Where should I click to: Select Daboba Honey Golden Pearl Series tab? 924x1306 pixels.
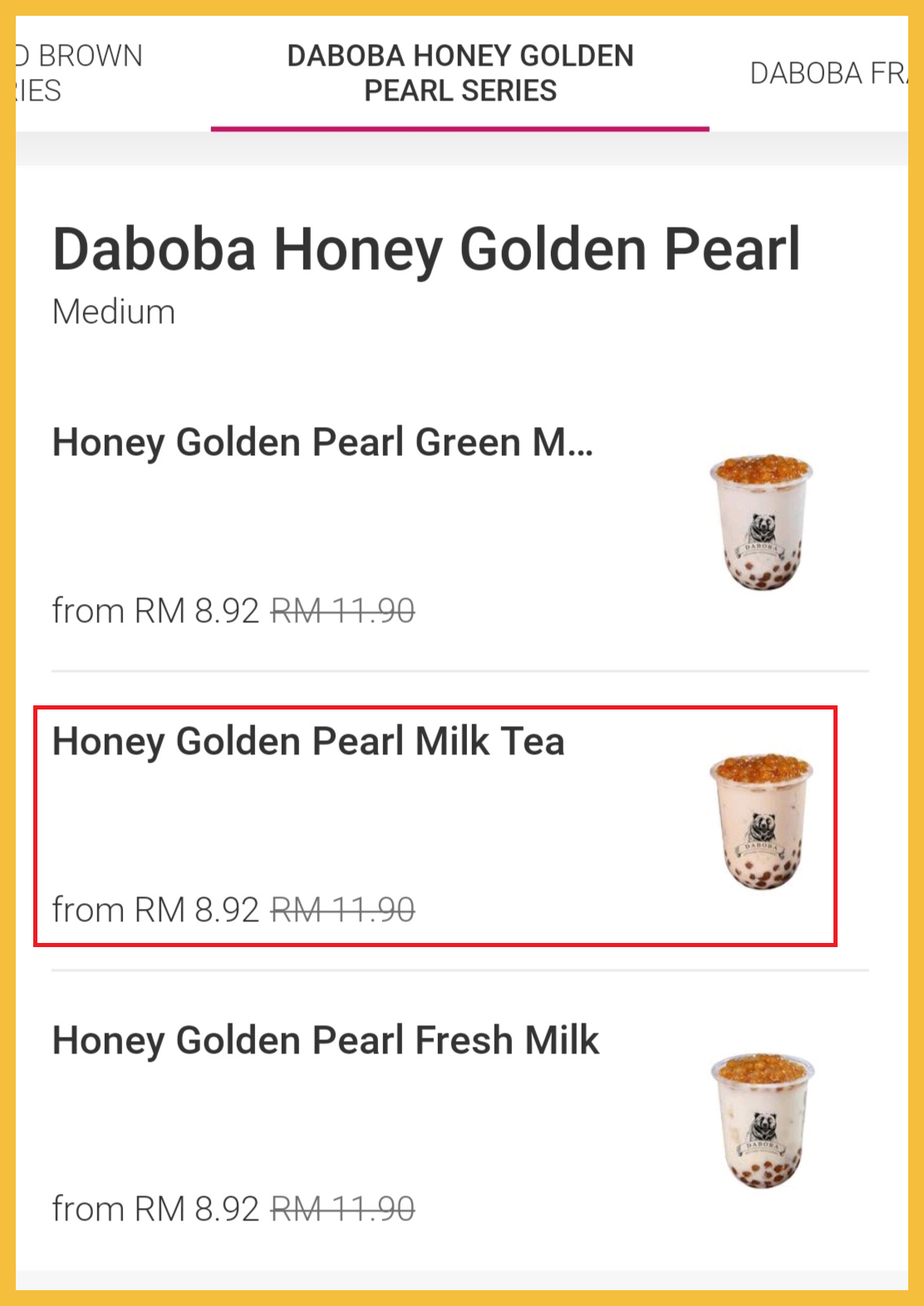click(460, 74)
